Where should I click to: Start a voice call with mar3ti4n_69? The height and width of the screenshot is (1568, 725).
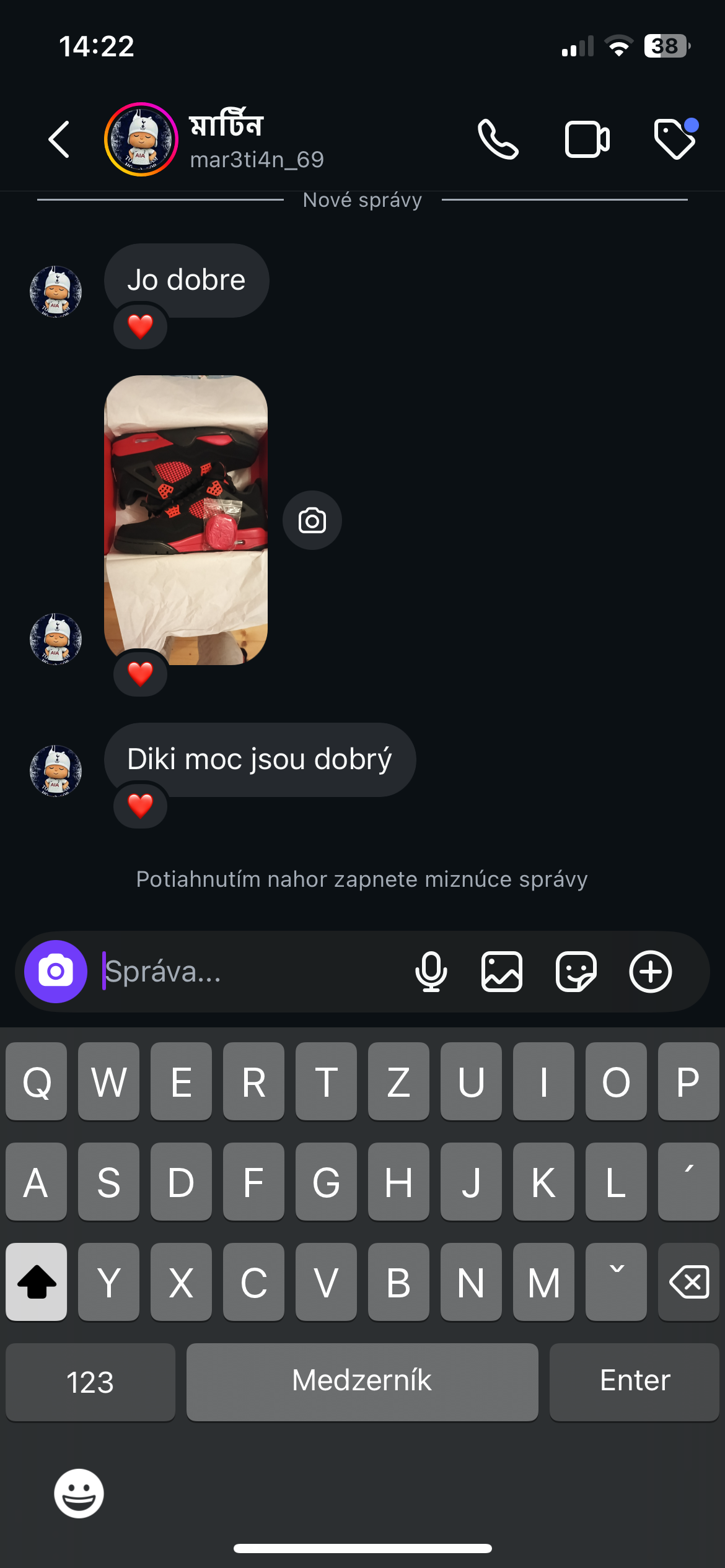(498, 139)
